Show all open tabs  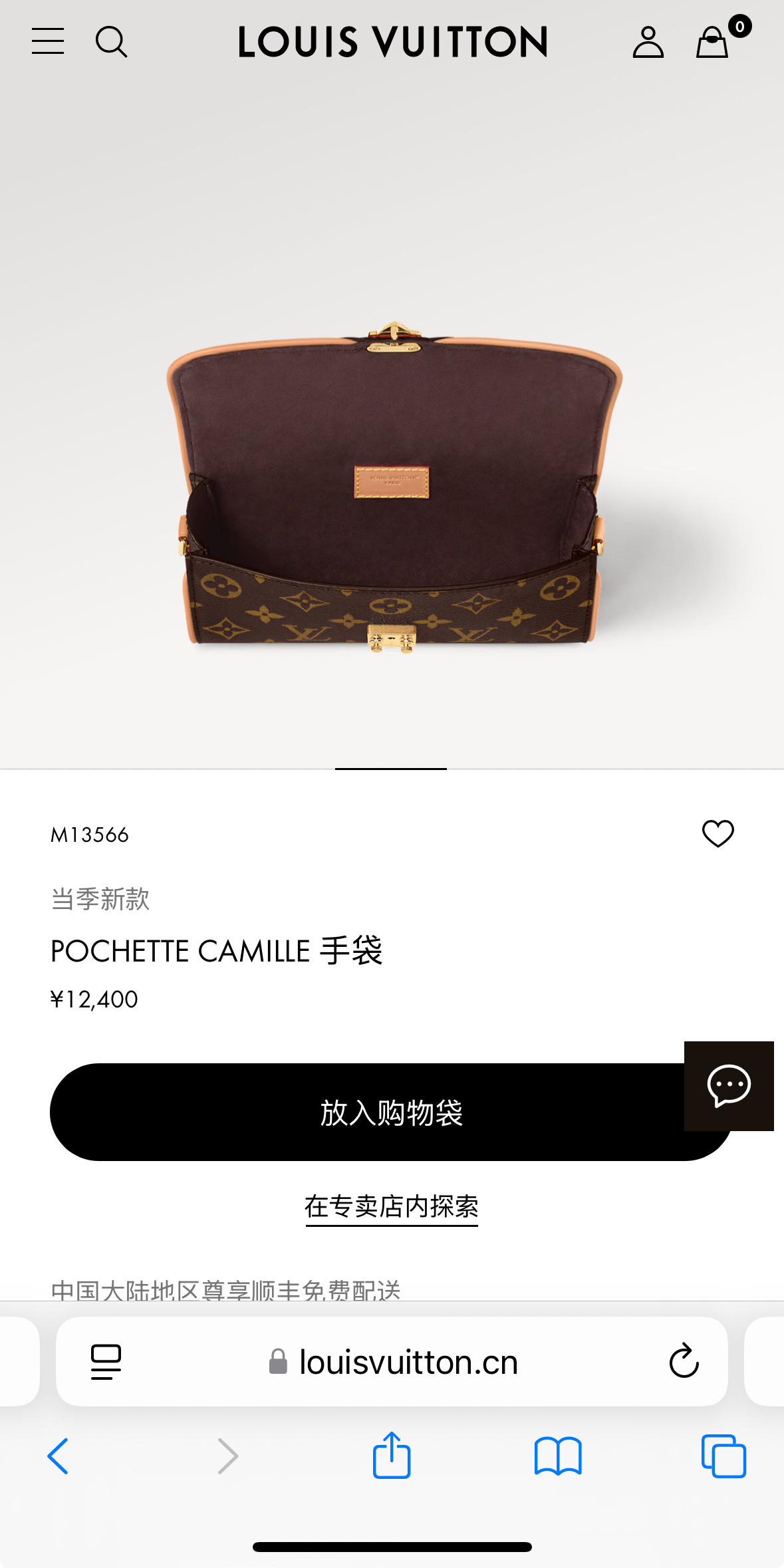pyautogui.click(x=723, y=1456)
